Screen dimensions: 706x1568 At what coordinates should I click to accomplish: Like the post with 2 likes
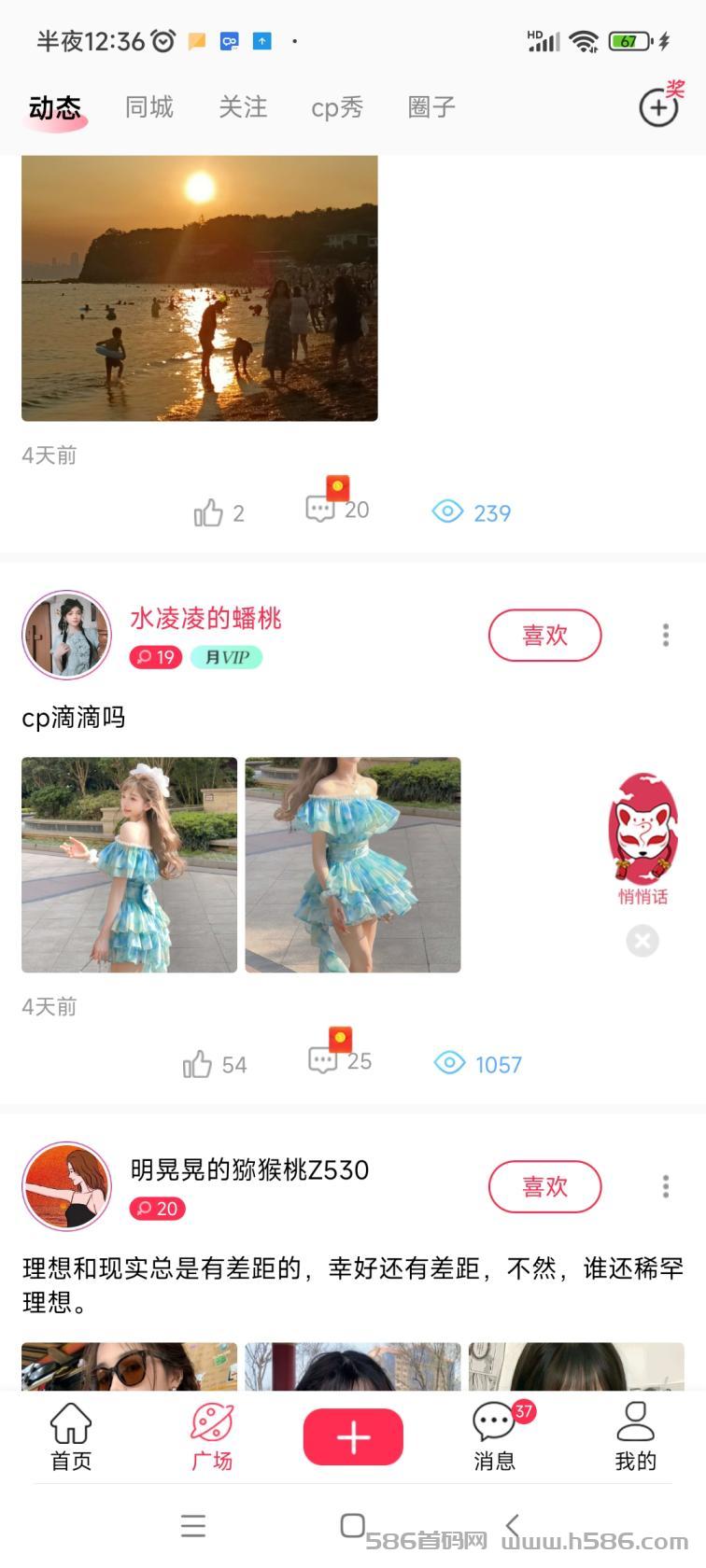209,512
